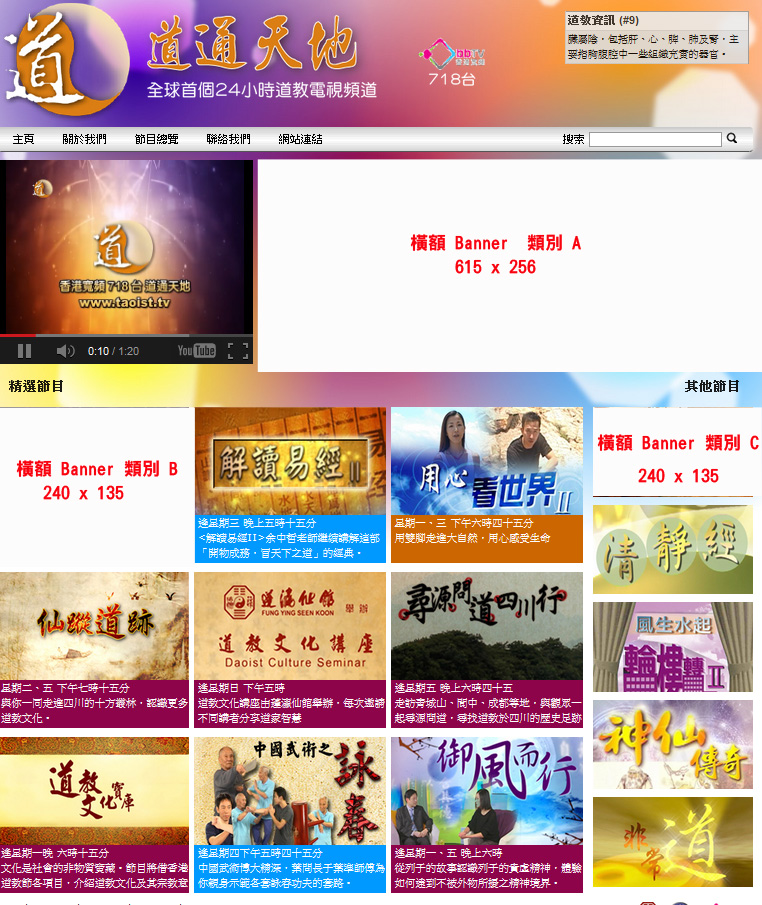Focus the 搜索 search text box
This screenshot has width=762, height=905.
(x=655, y=140)
